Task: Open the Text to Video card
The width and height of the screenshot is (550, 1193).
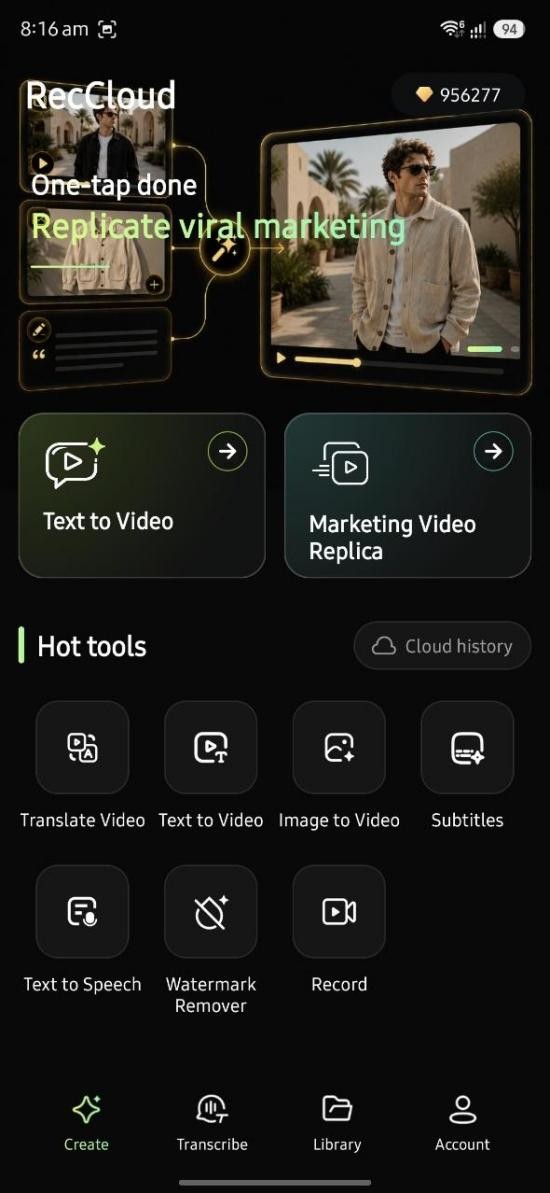Action: pyautogui.click(x=142, y=495)
